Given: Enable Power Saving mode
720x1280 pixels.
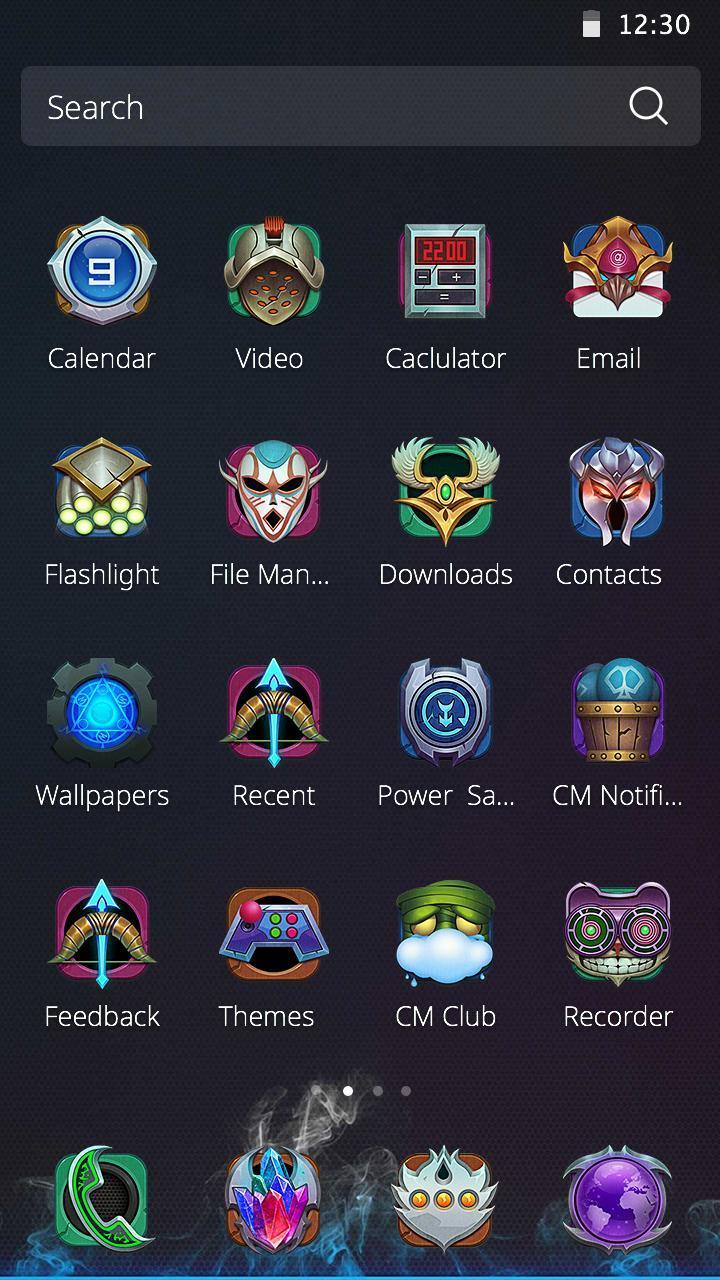Looking at the screenshot, I should pos(445,708).
